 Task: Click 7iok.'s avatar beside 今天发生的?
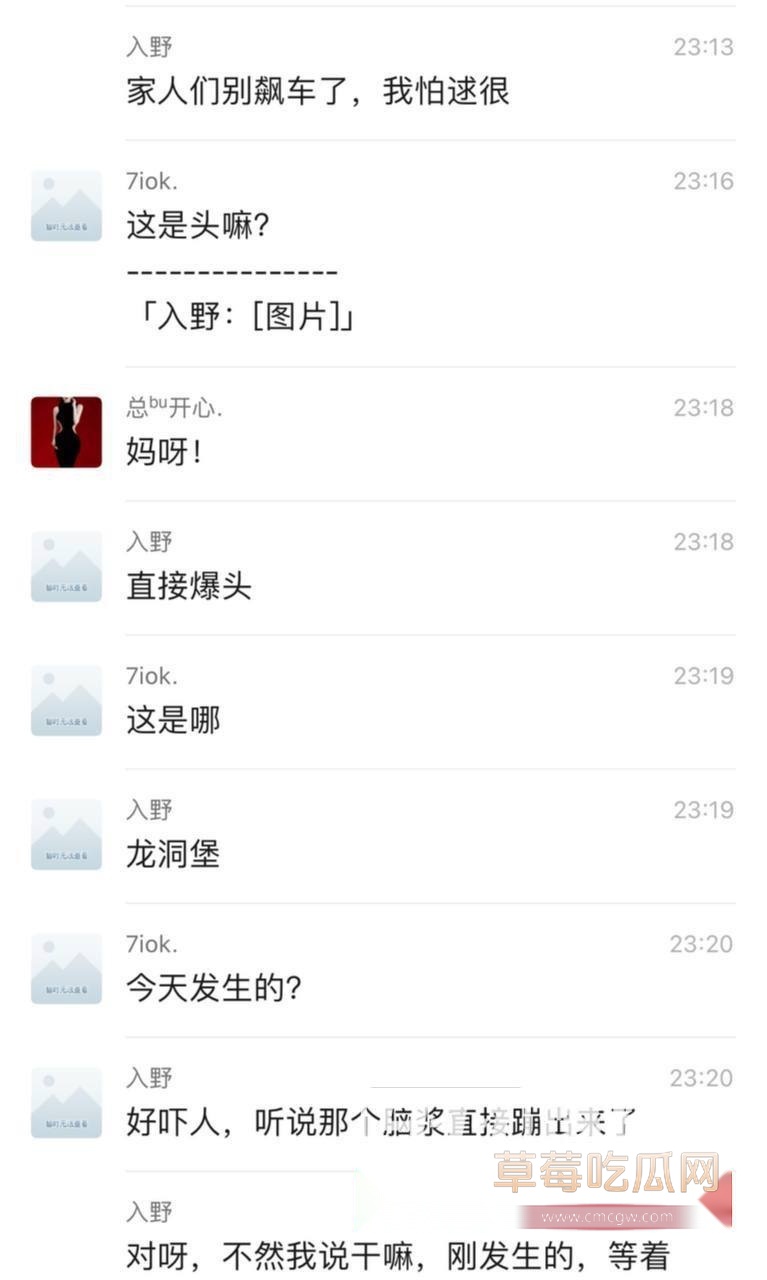pyautogui.click(x=66, y=967)
